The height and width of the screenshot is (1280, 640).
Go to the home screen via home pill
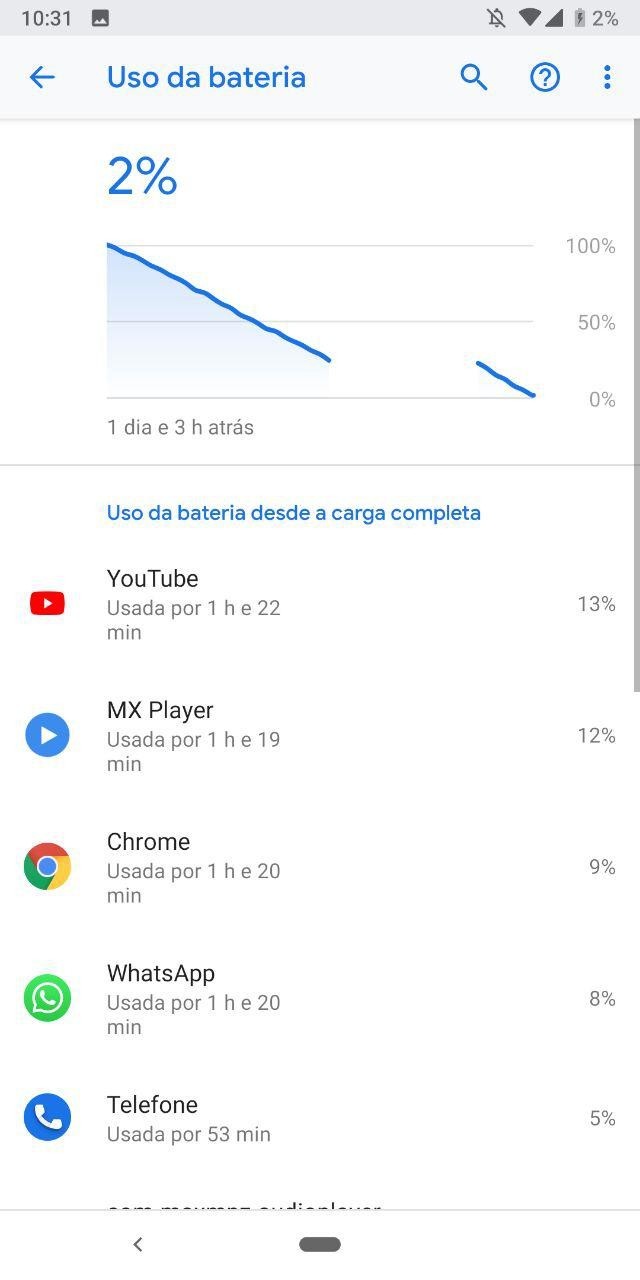[320, 1244]
